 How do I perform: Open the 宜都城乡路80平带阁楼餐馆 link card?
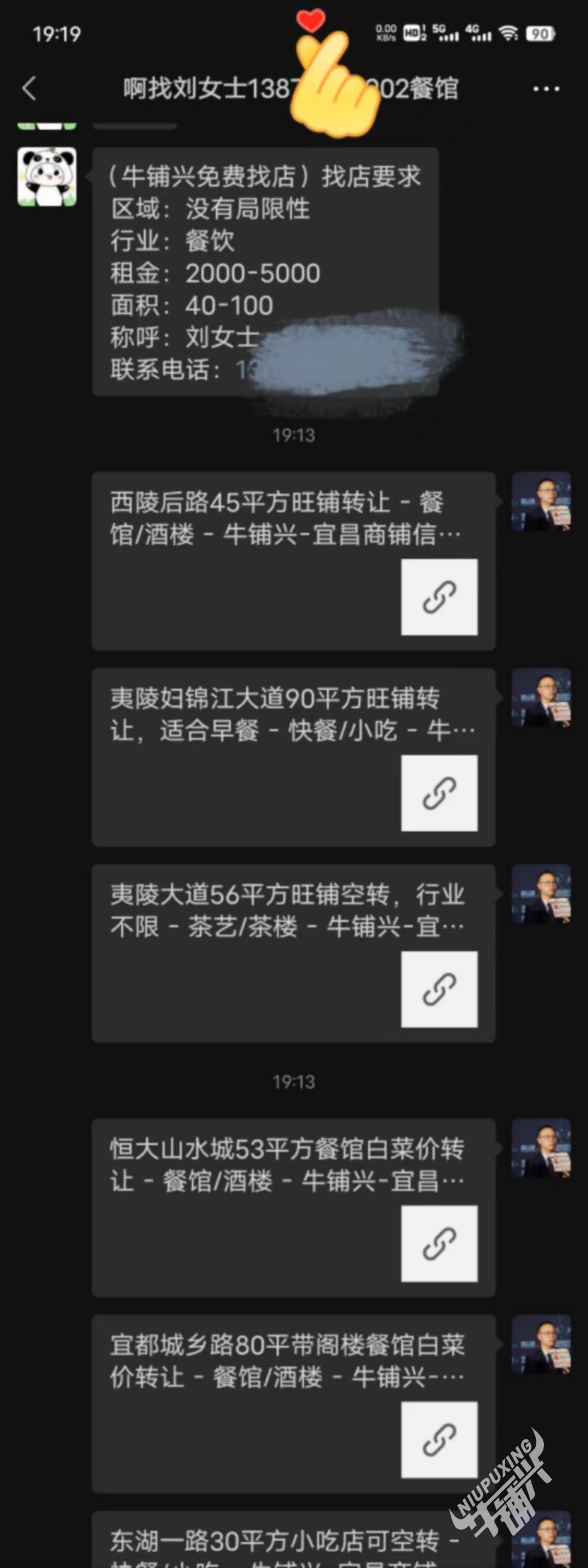[x=293, y=1403]
